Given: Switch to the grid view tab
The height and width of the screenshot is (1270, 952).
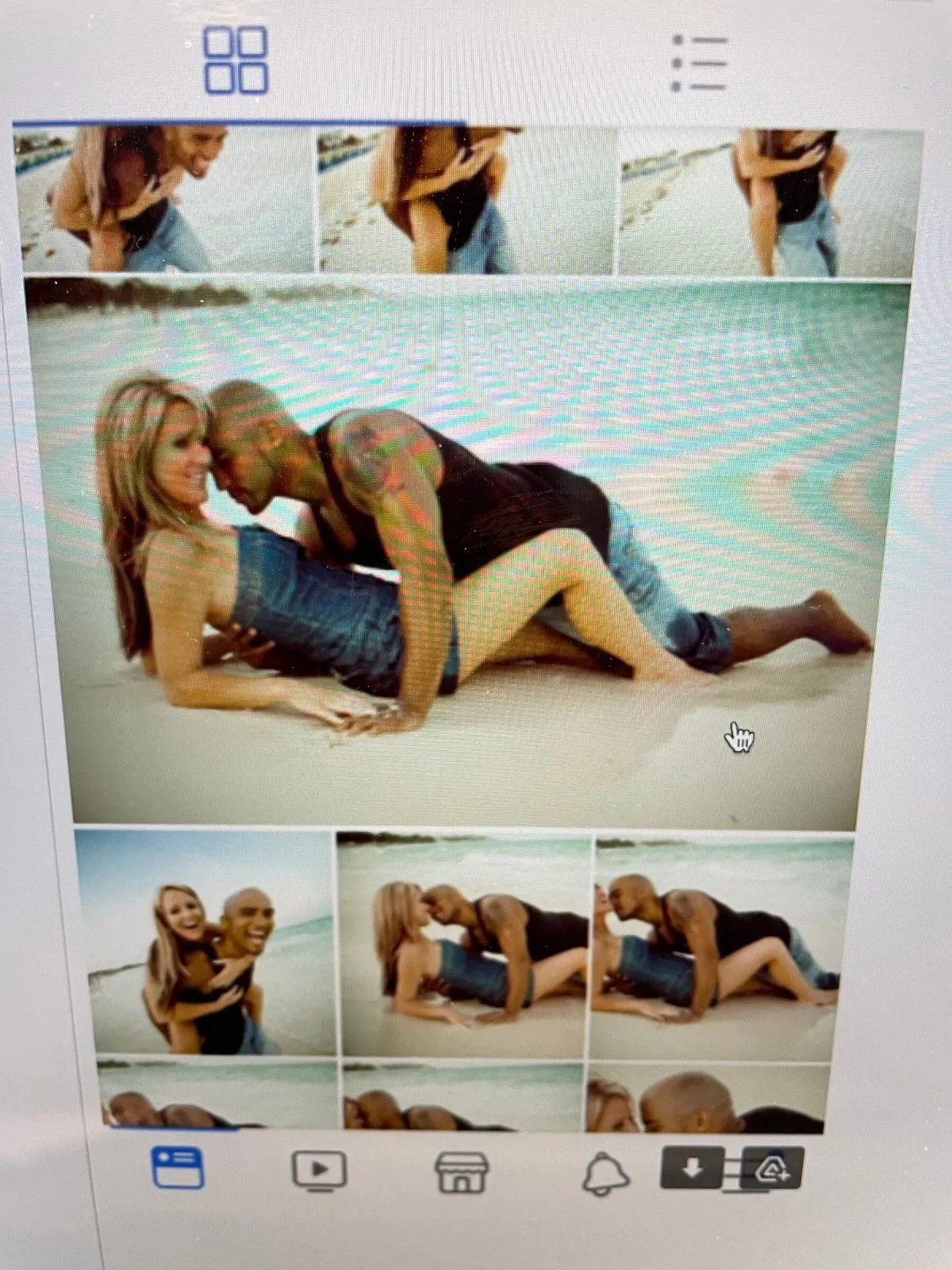Looking at the screenshot, I should (x=236, y=61).
